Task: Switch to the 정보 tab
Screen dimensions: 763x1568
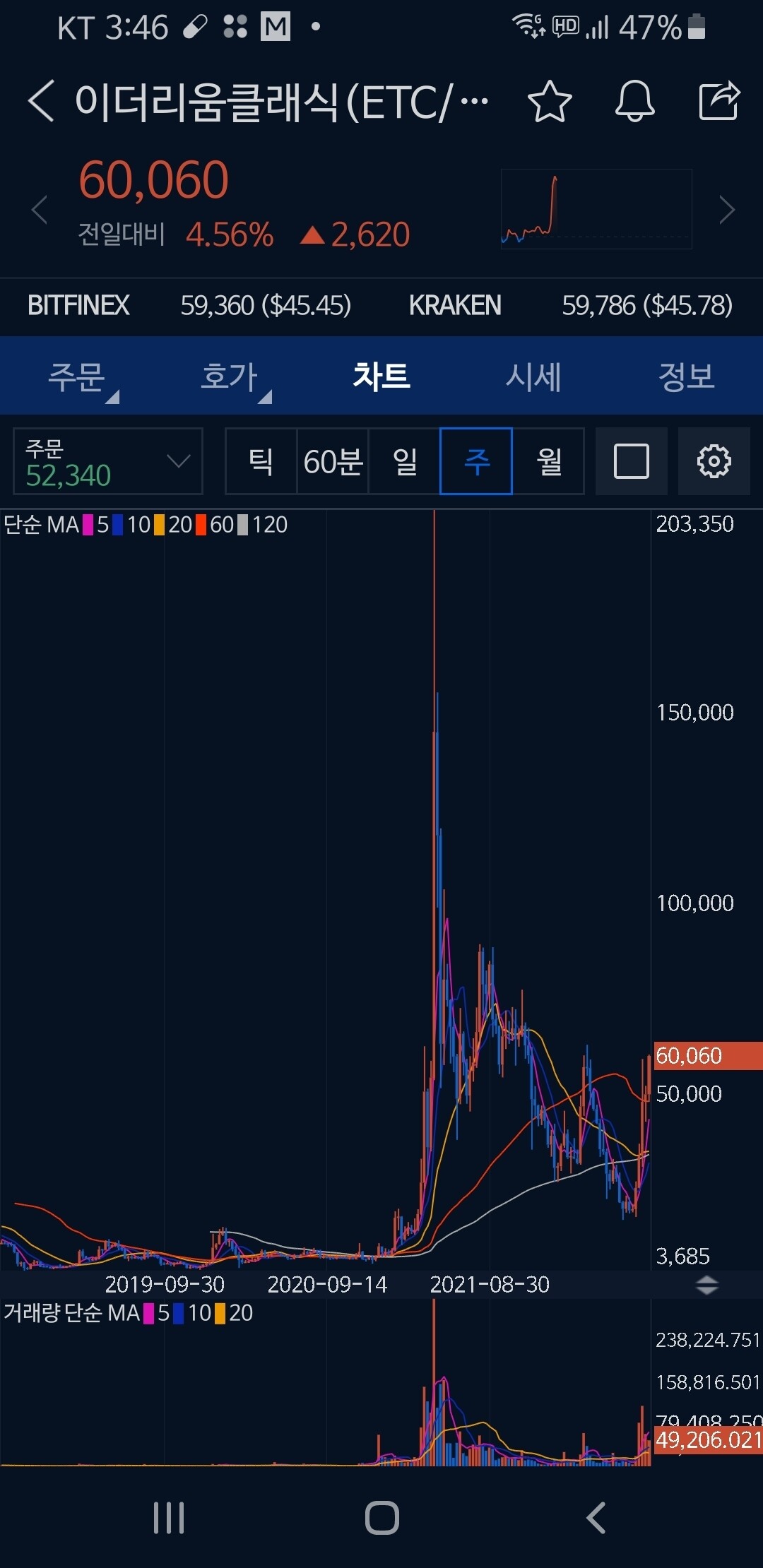Action: [x=686, y=376]
